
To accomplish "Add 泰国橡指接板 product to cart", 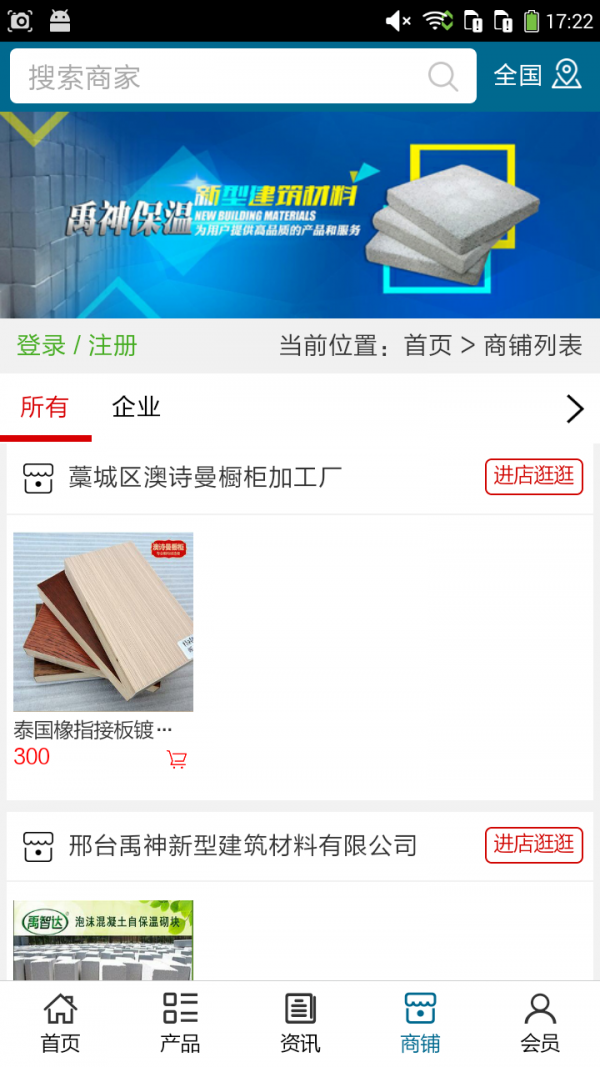I will (177, 759).
